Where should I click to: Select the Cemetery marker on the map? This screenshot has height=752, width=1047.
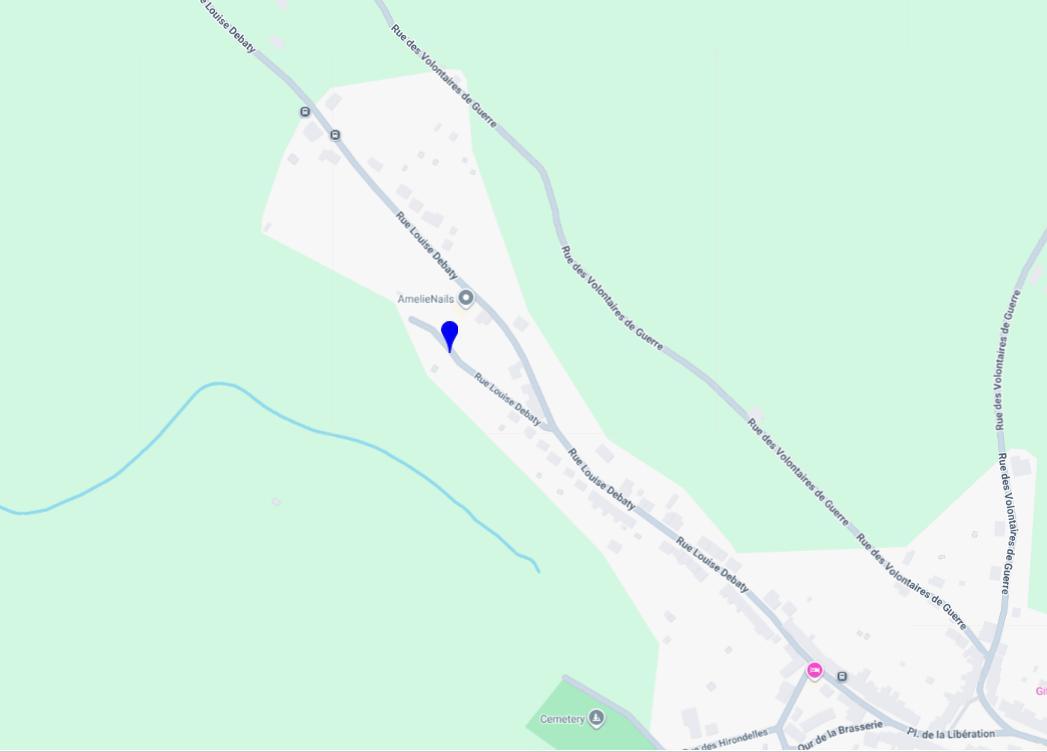click(x=596, y=718)
